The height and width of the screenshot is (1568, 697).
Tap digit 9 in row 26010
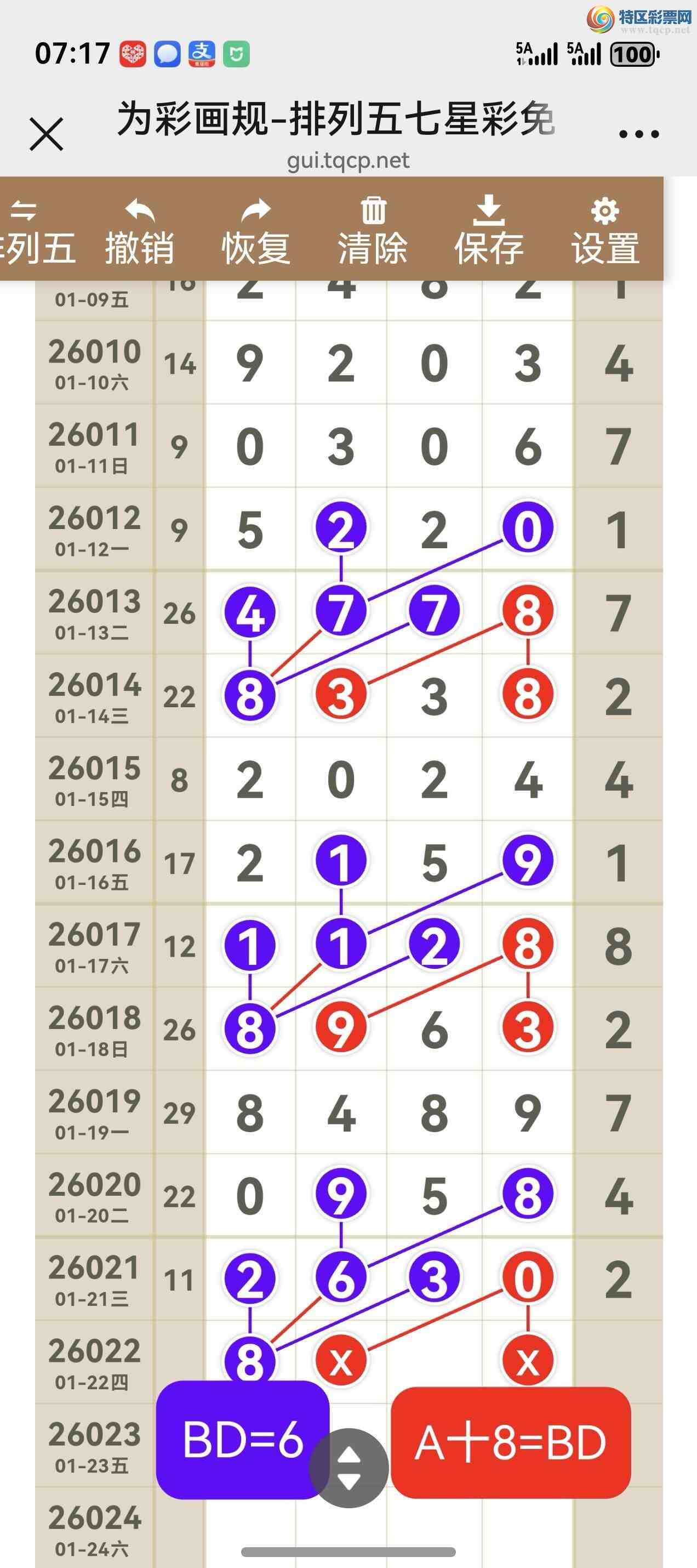point(250,363)
